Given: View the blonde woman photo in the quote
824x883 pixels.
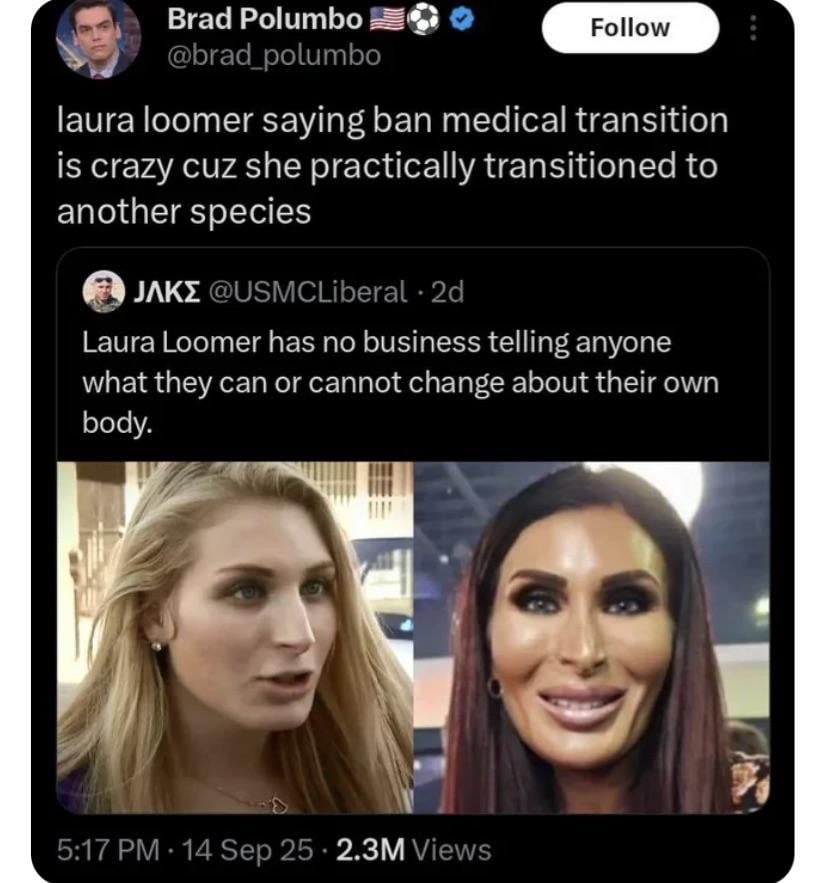Looking at the screenshot, I should [235, 637].
